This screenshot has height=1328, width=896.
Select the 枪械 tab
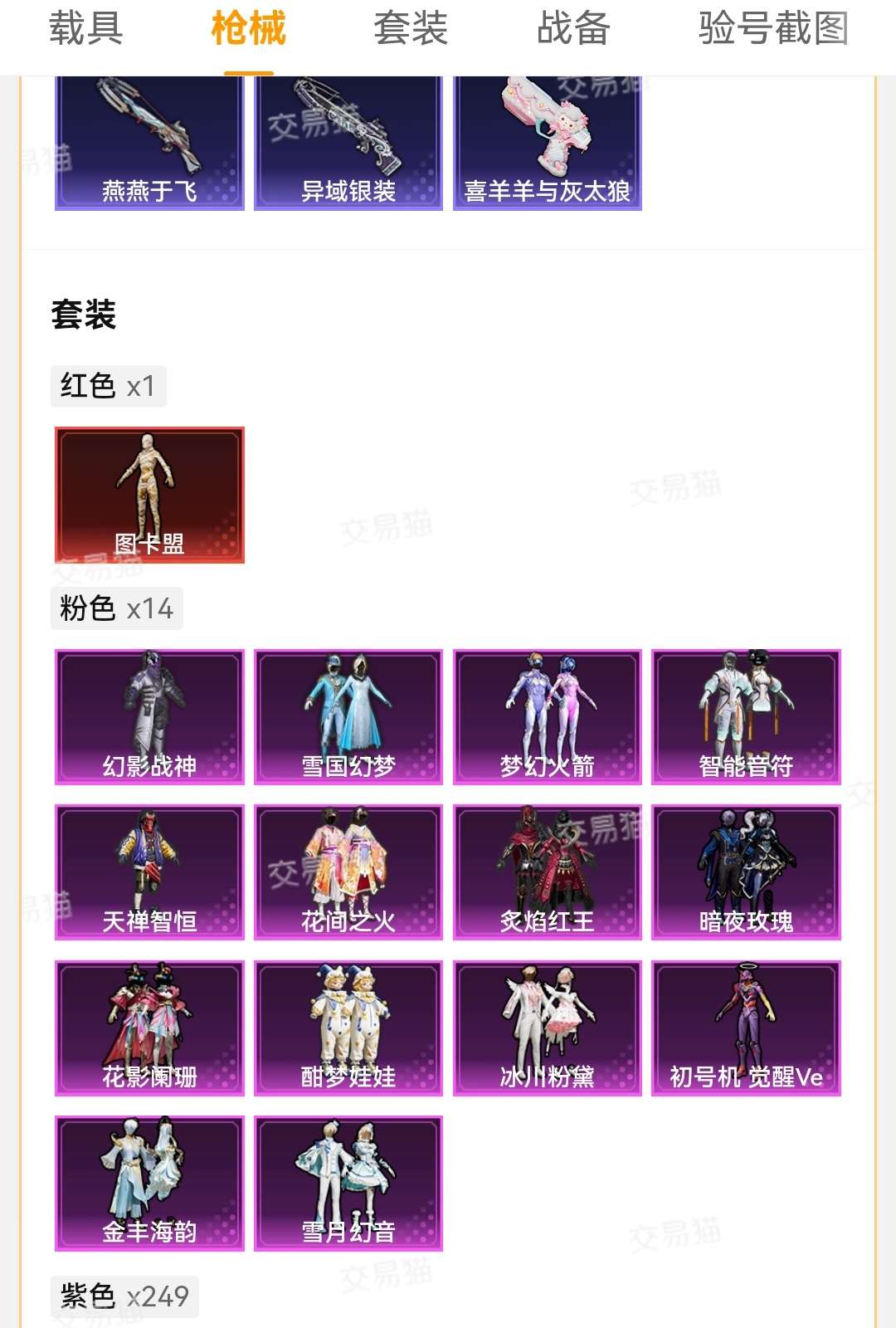pos(248,29)
